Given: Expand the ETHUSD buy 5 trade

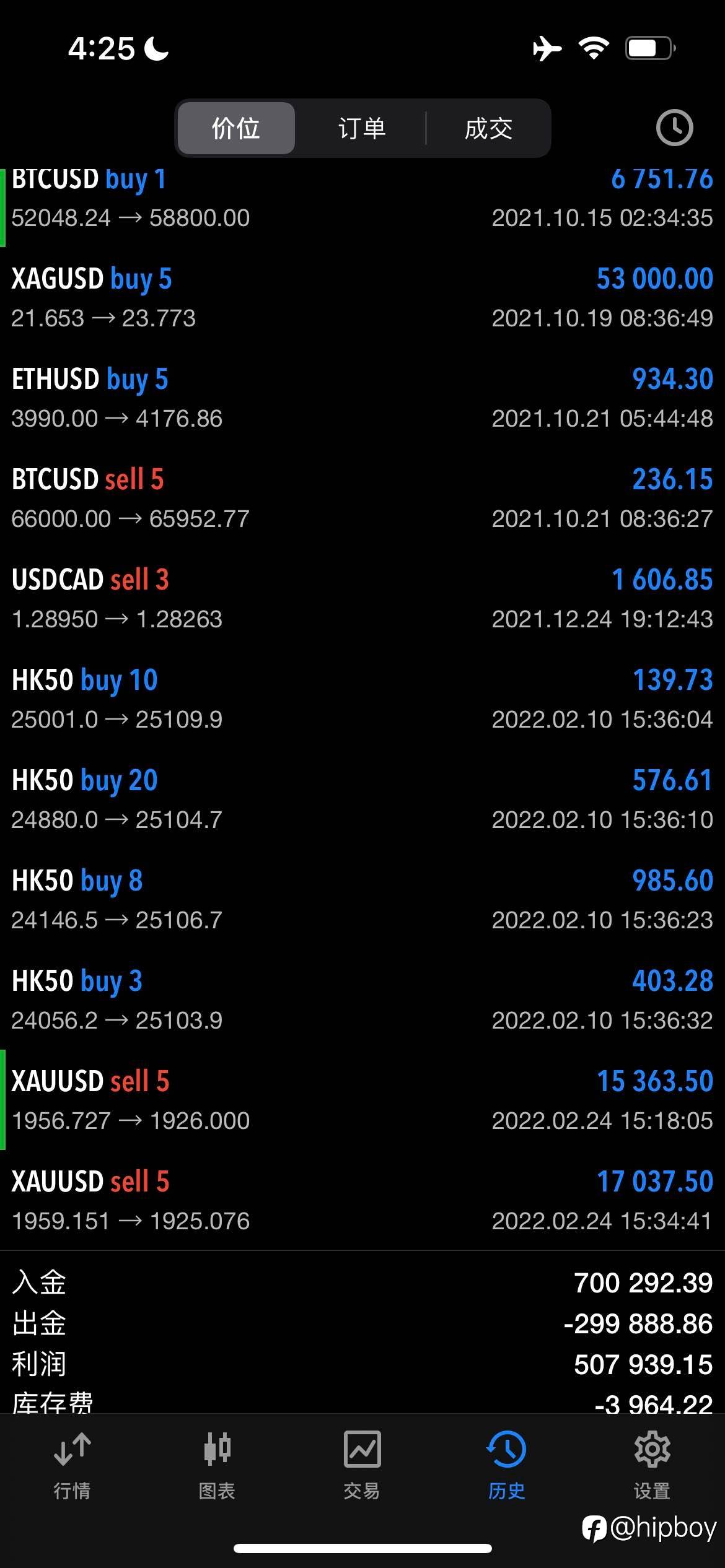Looking at the screenshot, I should 362,398.
